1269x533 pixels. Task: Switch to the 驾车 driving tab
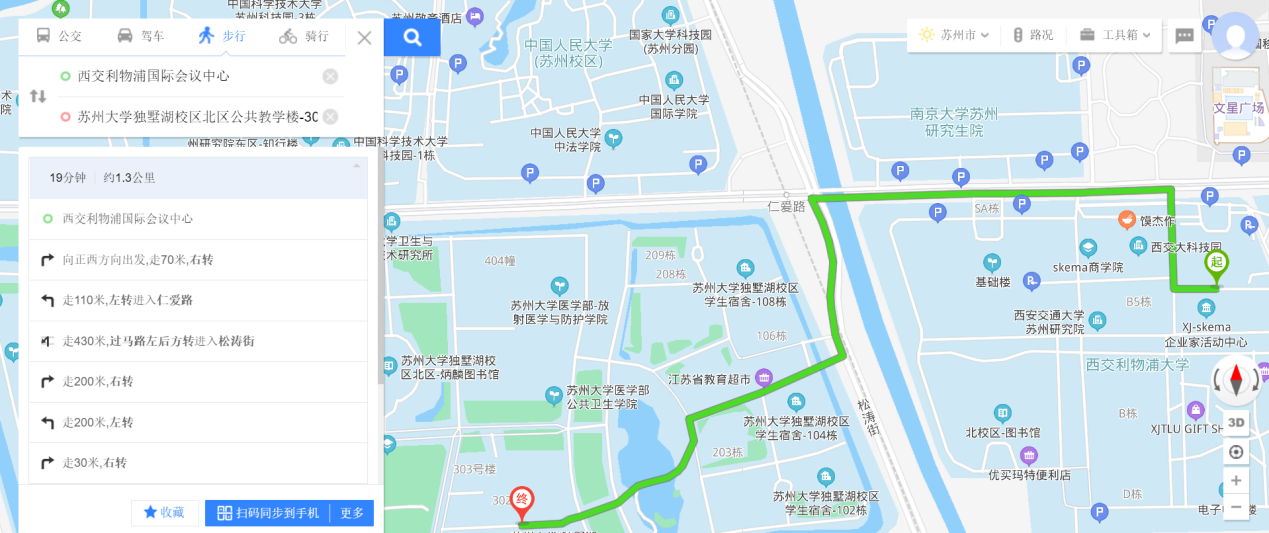coord(140,37)
